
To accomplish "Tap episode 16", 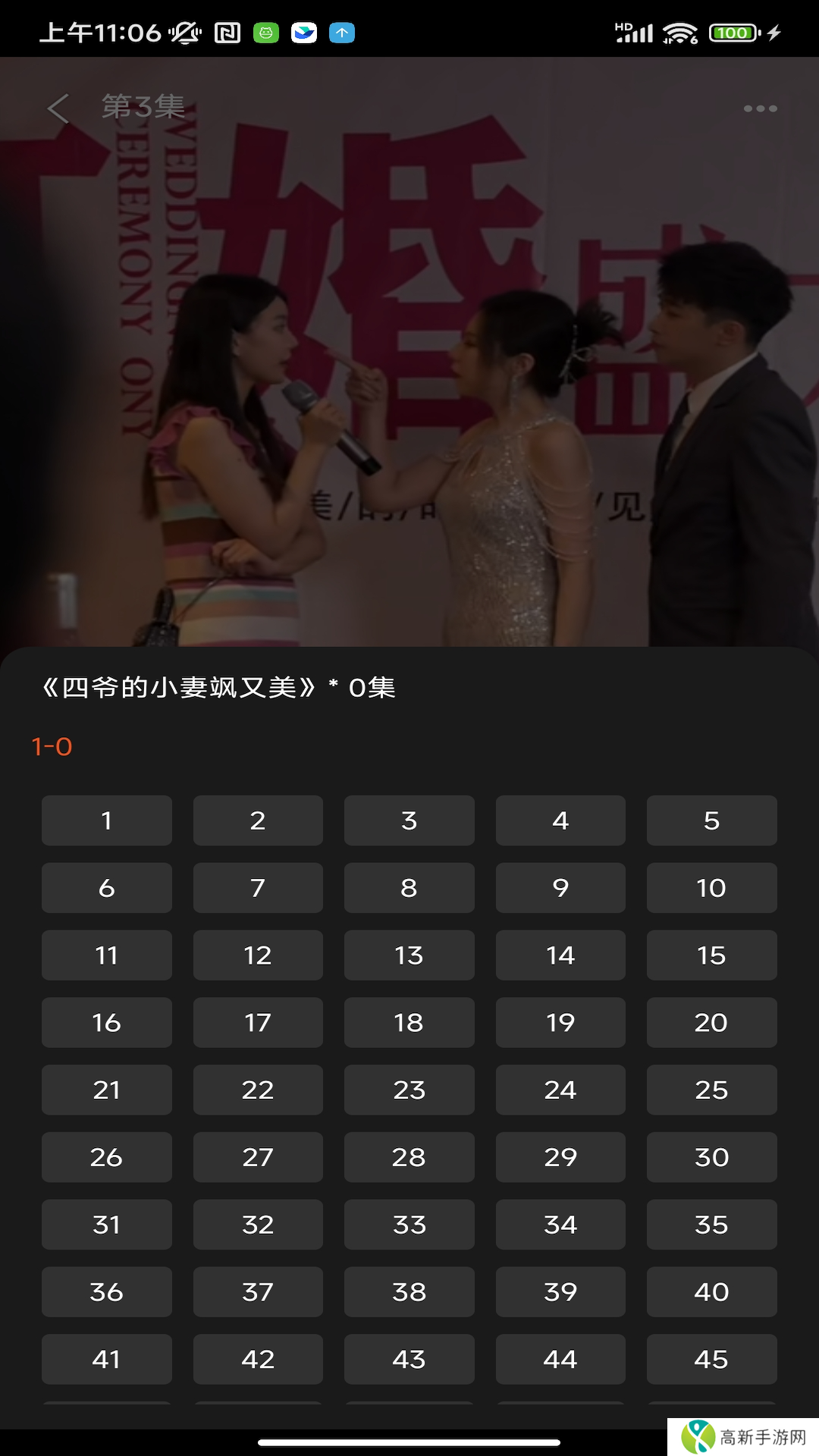I will [107, 1023].
